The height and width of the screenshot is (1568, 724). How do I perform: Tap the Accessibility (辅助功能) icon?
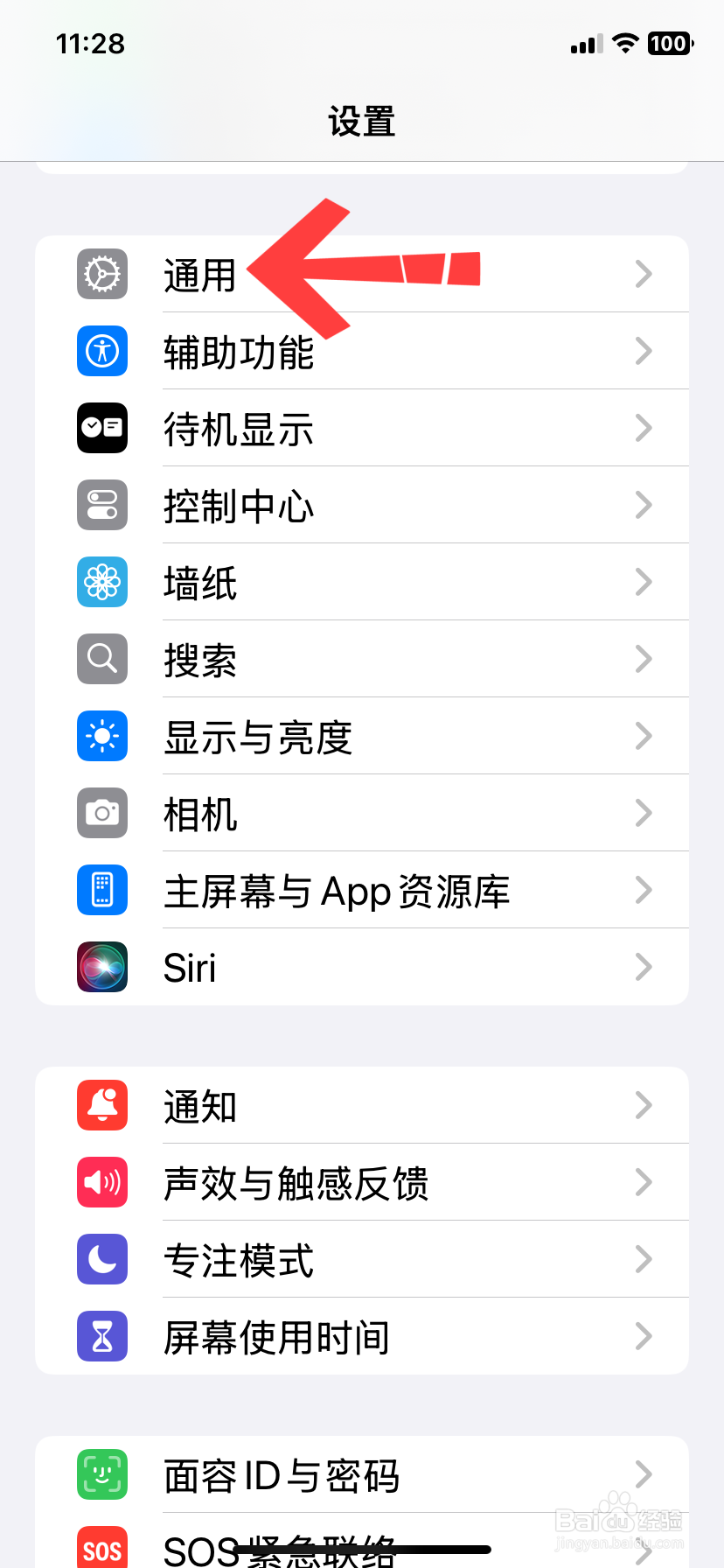tap(101, 351)
